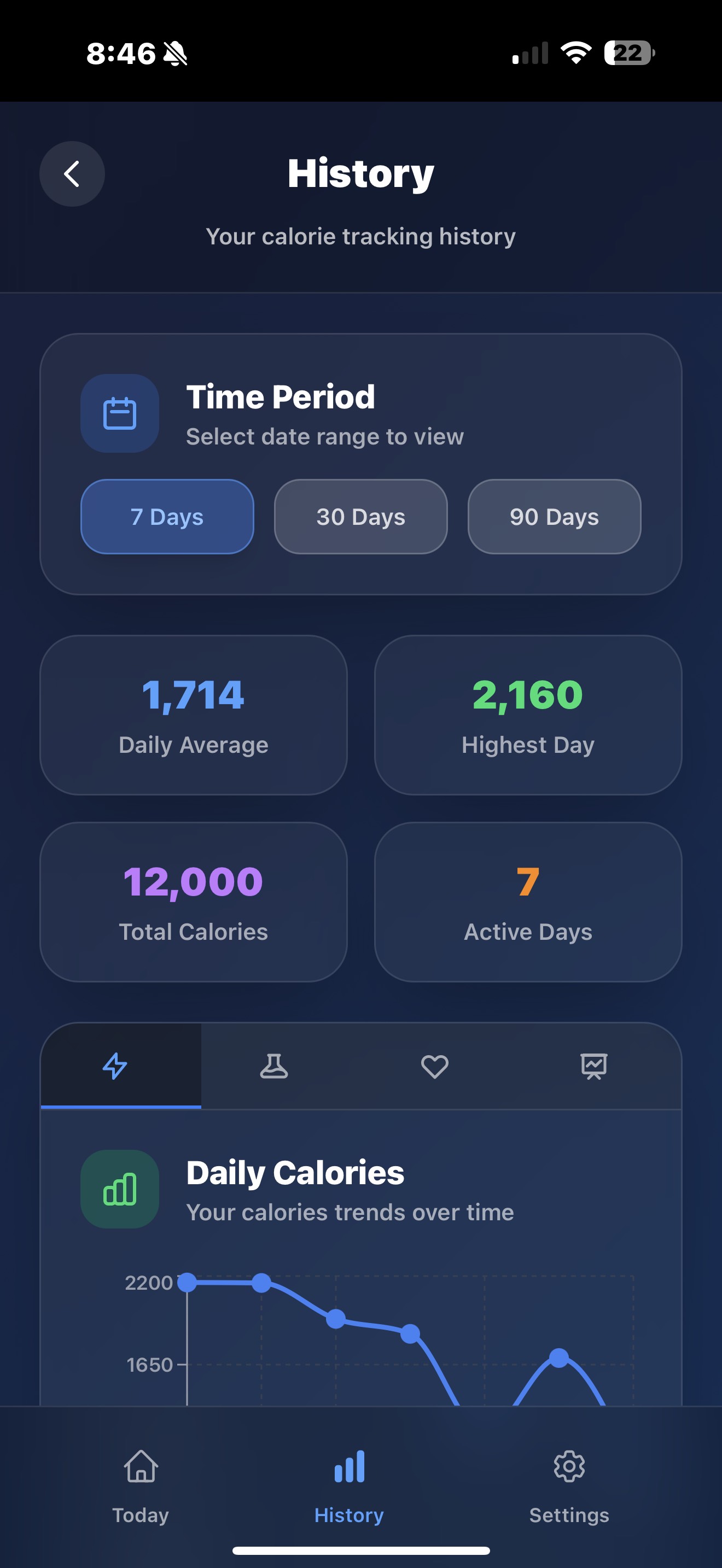Go back using the arrow button
This screenshot has width=722, height=1568.
pos(72,174)
